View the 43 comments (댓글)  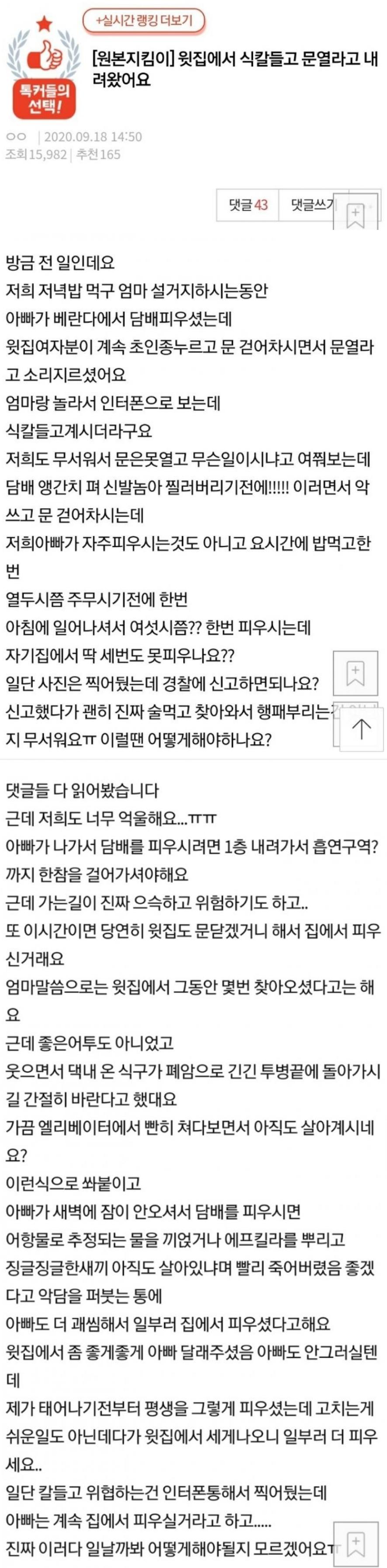click(x=248, y=205)
